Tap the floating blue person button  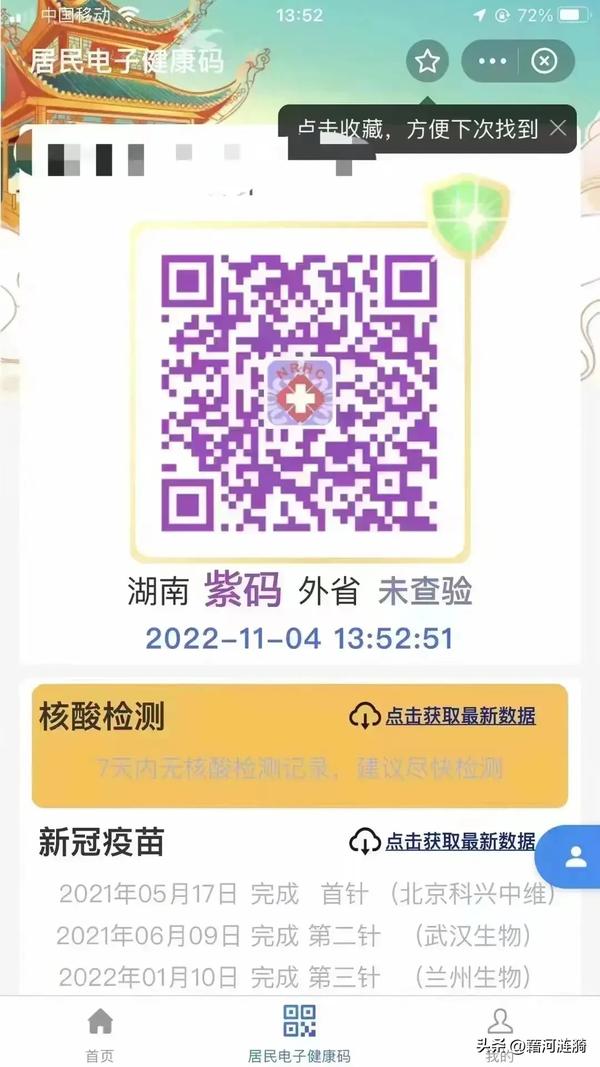(x=575, y=857)
